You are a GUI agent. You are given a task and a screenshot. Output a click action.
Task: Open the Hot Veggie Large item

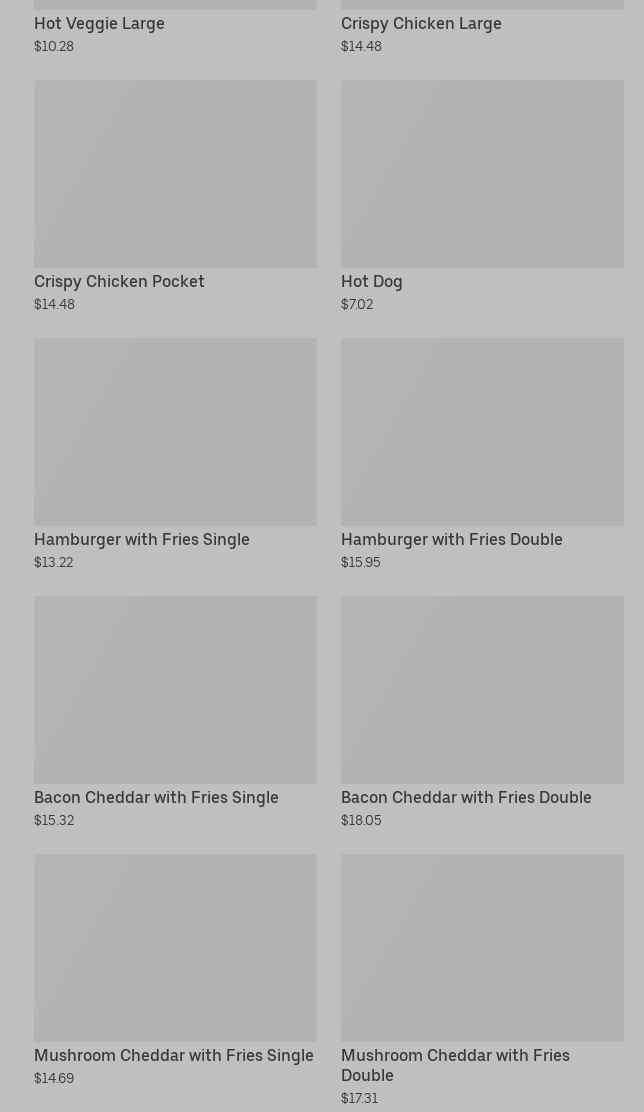click(x=99, y=24)
